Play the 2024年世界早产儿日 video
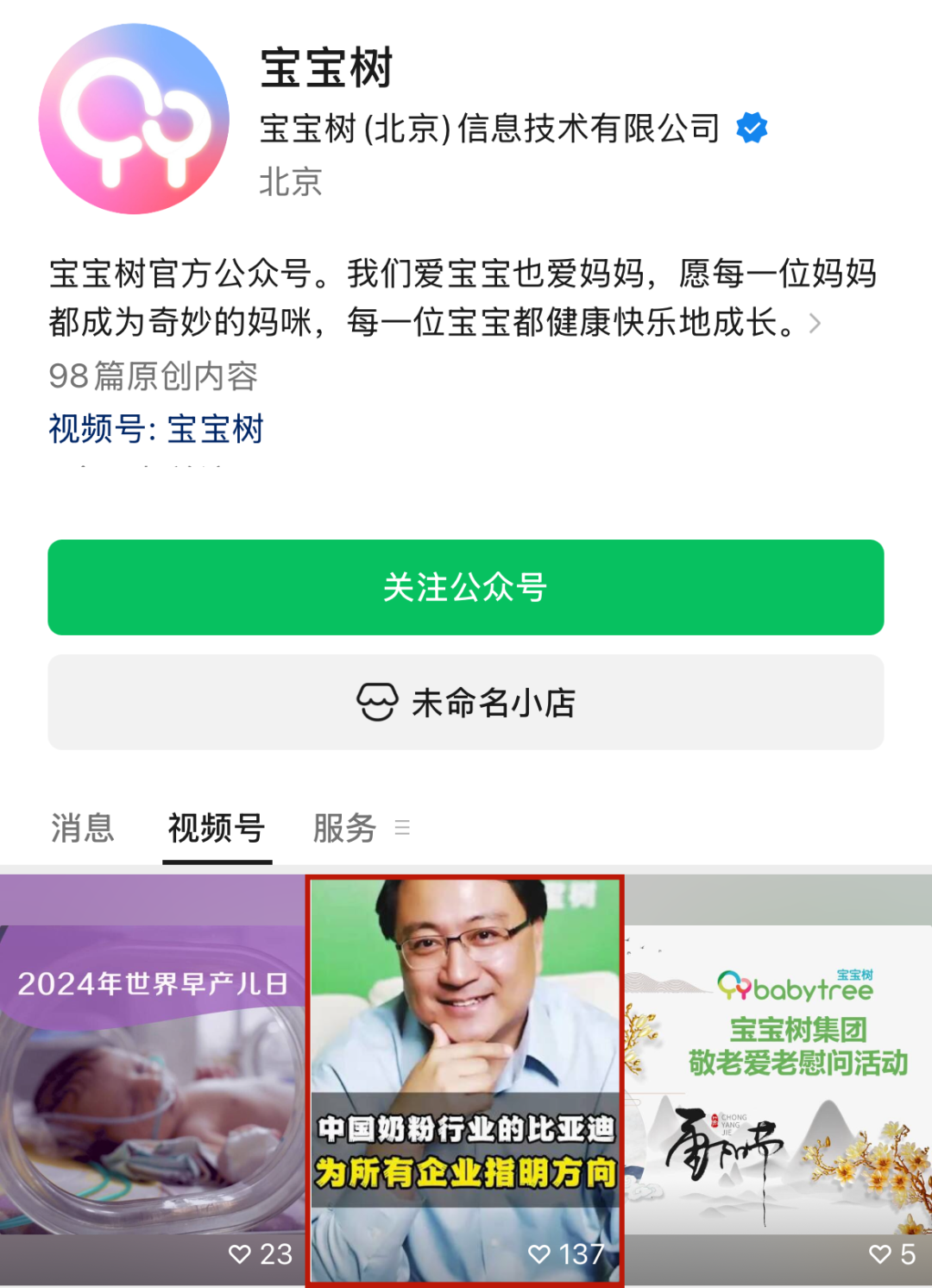 pos(152,1079)
